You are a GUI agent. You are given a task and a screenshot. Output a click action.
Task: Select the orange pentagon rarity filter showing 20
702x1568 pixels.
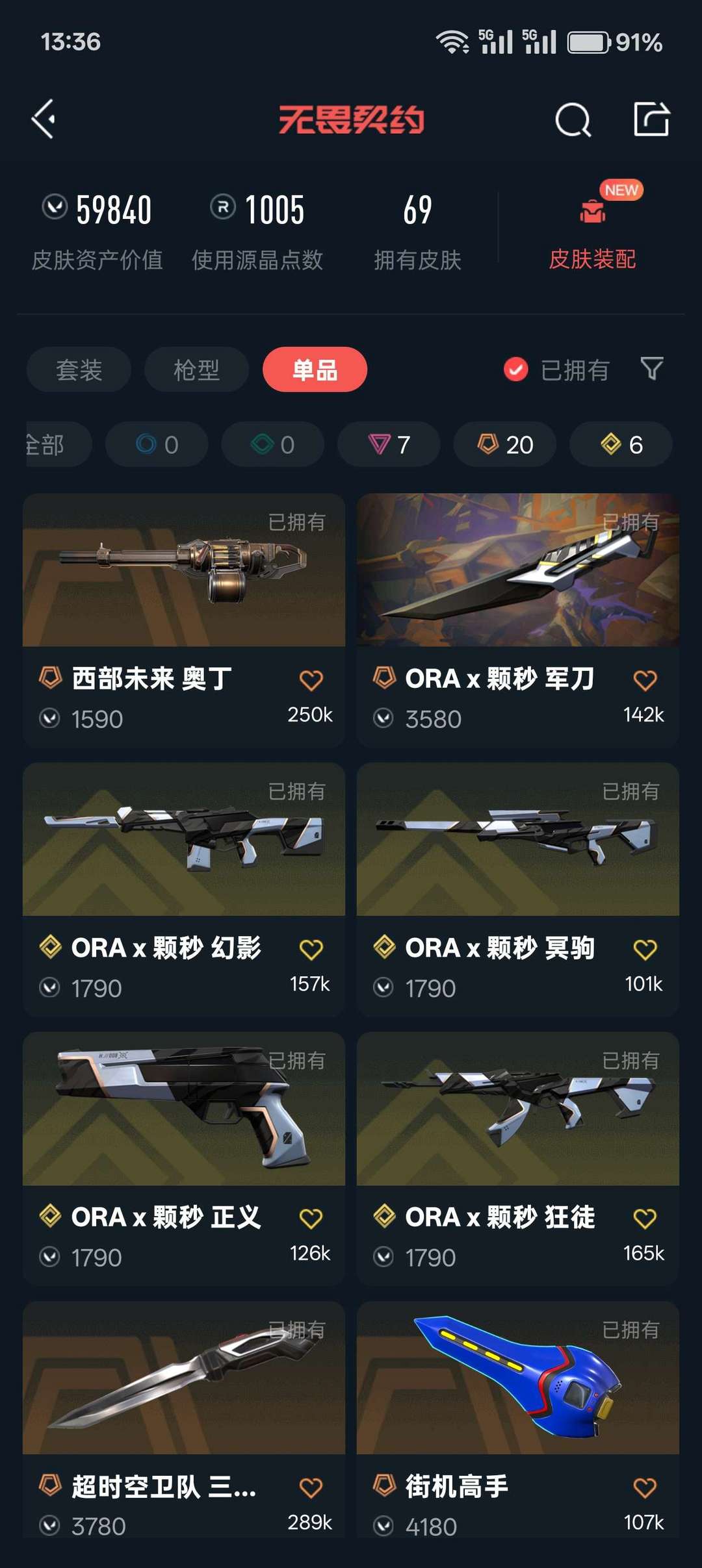tap(504, 444)
